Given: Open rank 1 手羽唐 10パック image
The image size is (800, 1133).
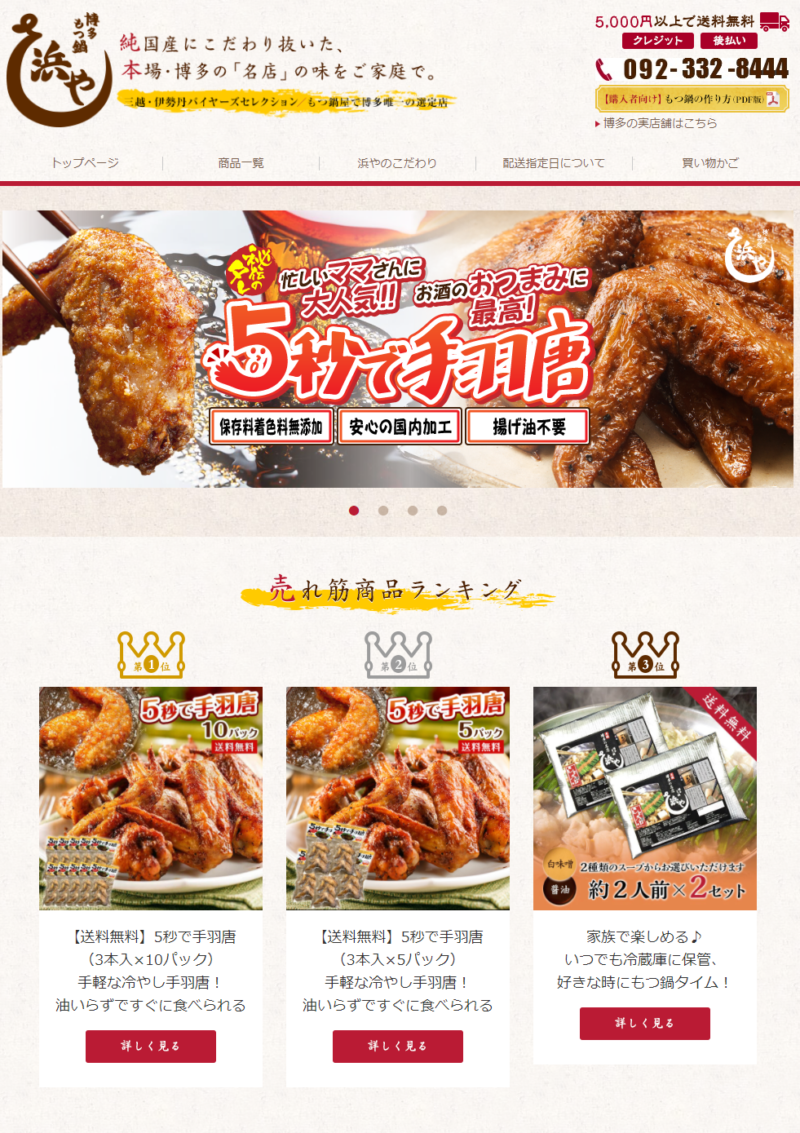Looking at the screenshot, I should tap(151, 798).
